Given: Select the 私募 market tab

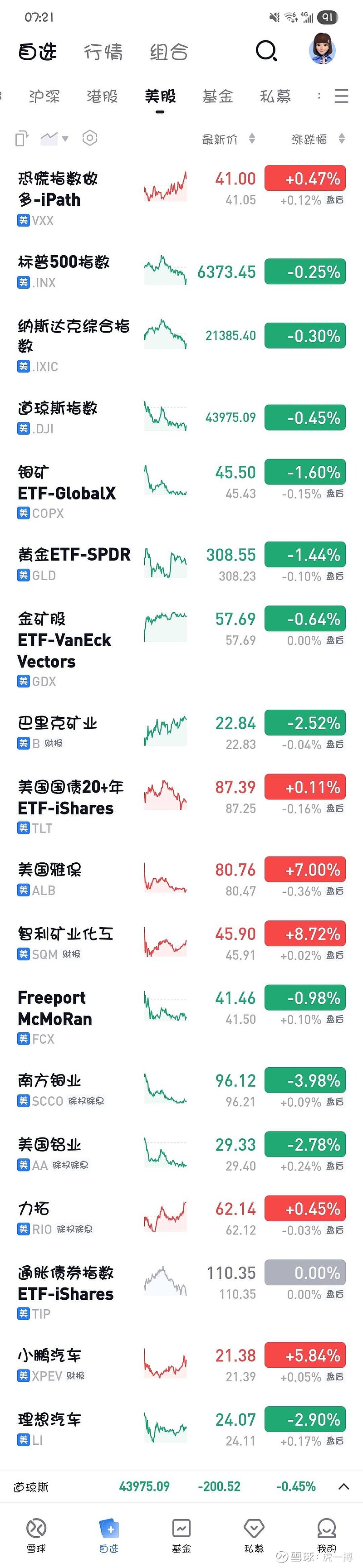Looking at the screenshot, I should pos(275,96).
